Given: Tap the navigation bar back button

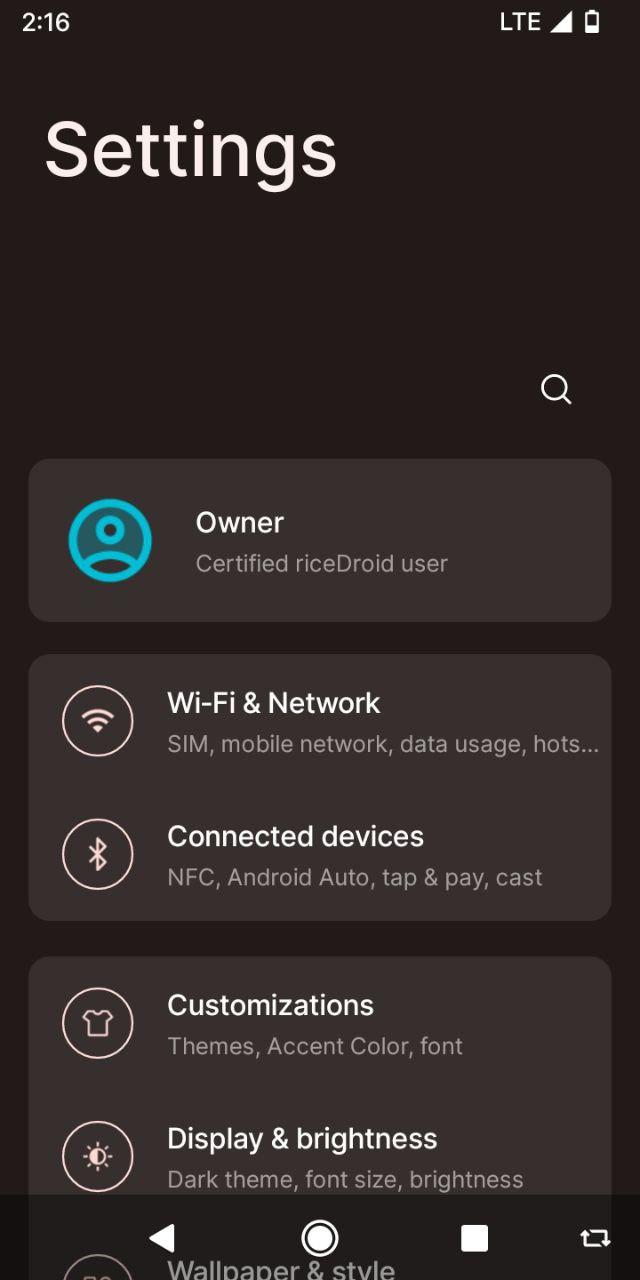Looking at the screenshot, I should [x=162, y=1238].
